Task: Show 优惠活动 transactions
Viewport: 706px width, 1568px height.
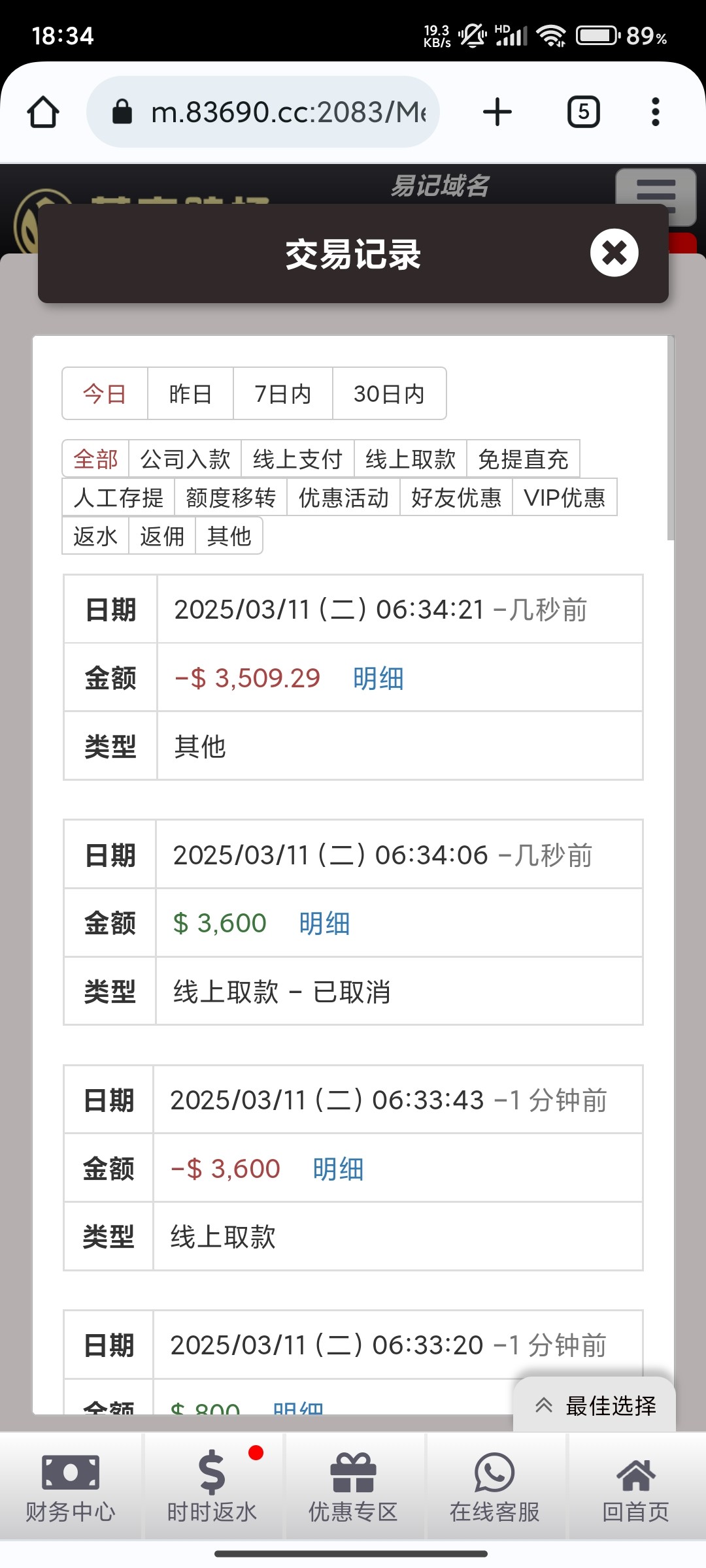Action: pyautogui.click(x=343, y=498)
